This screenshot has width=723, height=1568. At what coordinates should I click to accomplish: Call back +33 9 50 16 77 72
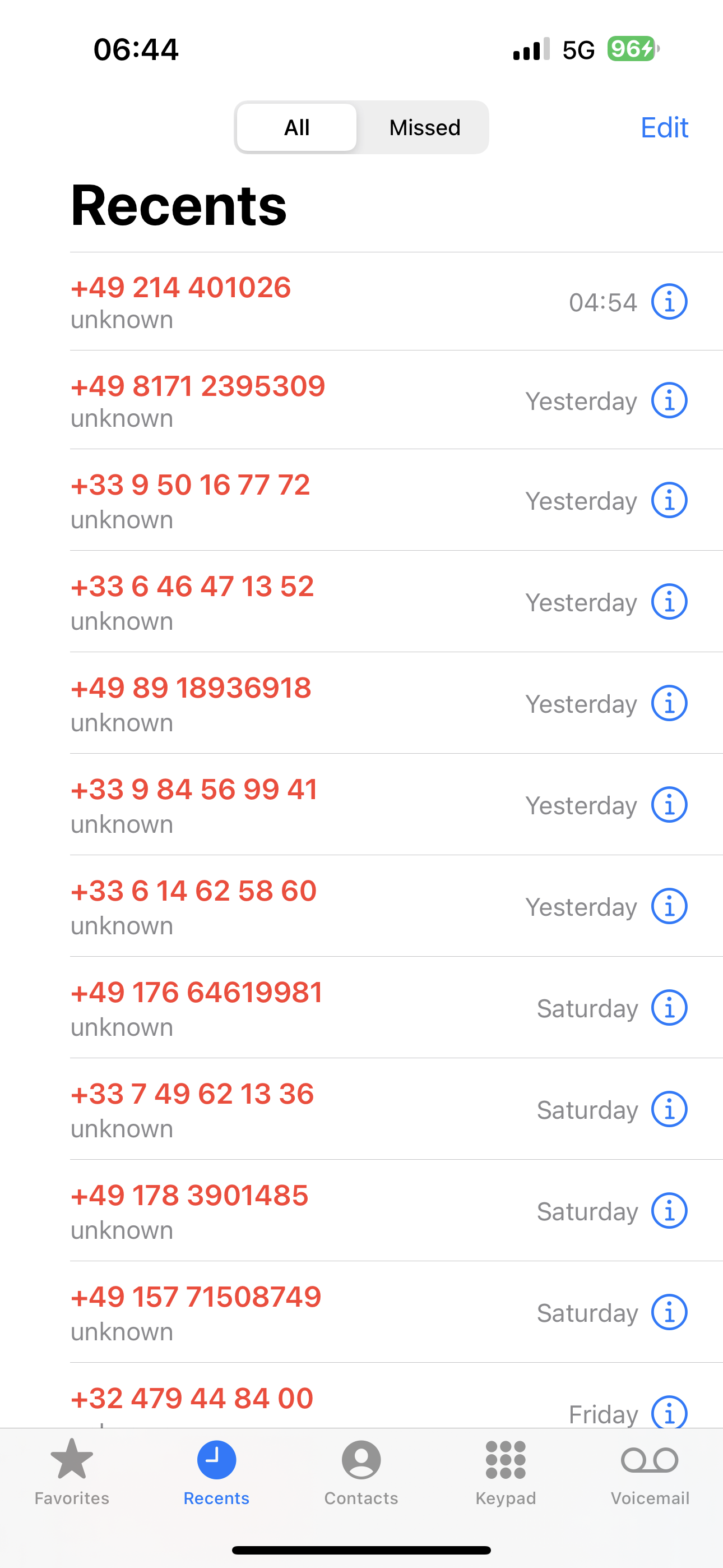190,486
